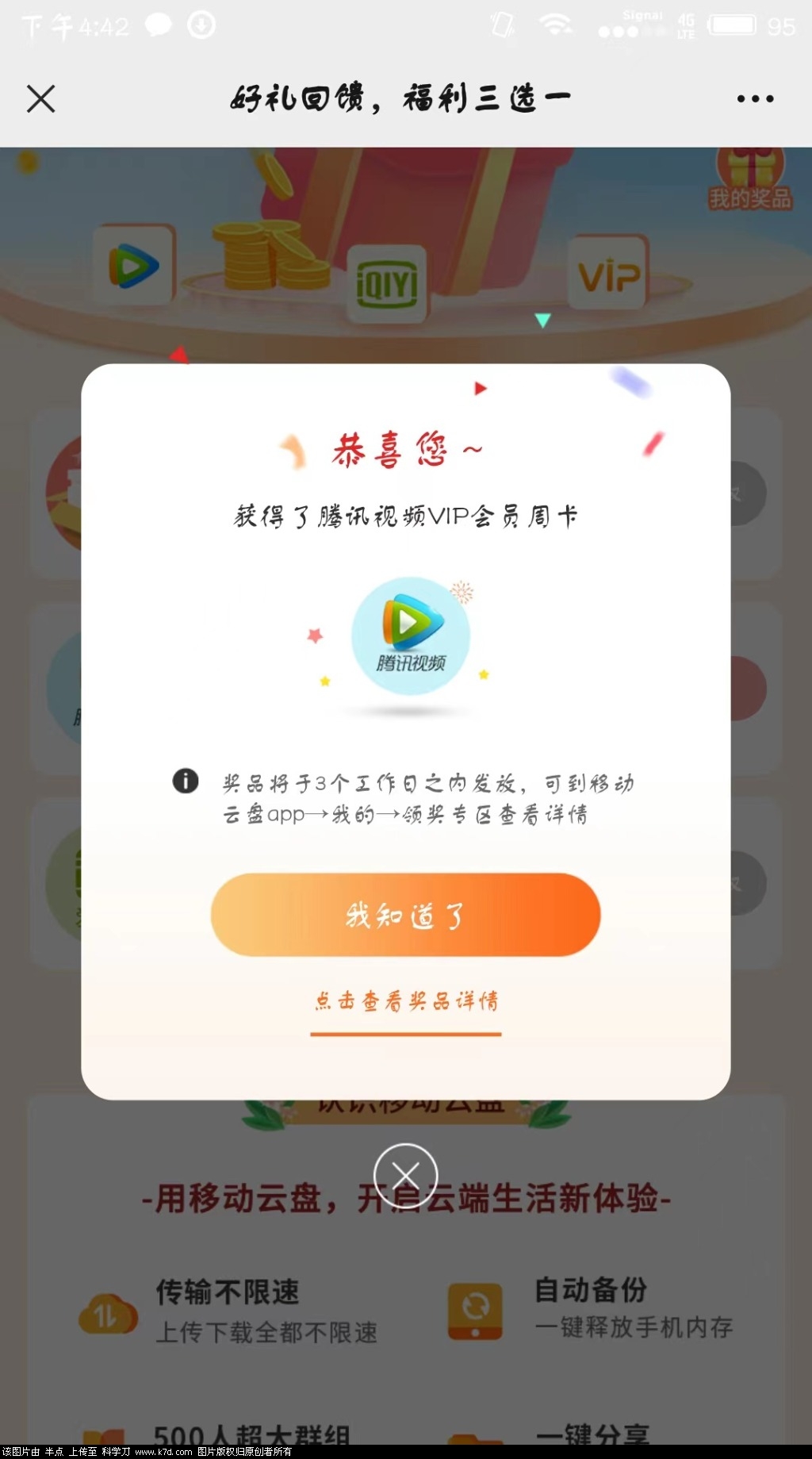Open the 点击查看奖品详情 link
Screen dimensions: 812x1459
coord(406,1001)
